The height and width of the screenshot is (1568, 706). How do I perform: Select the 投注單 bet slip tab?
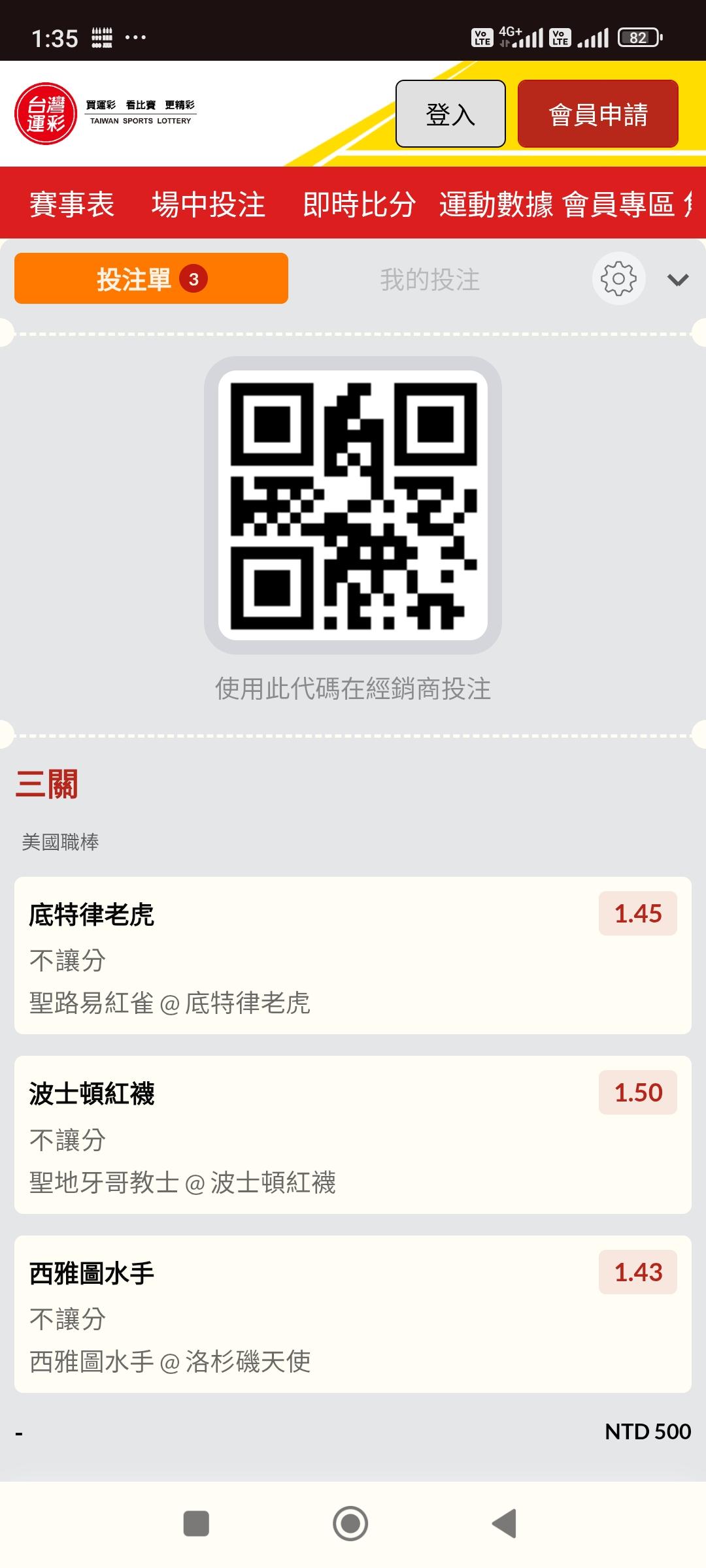151,279
